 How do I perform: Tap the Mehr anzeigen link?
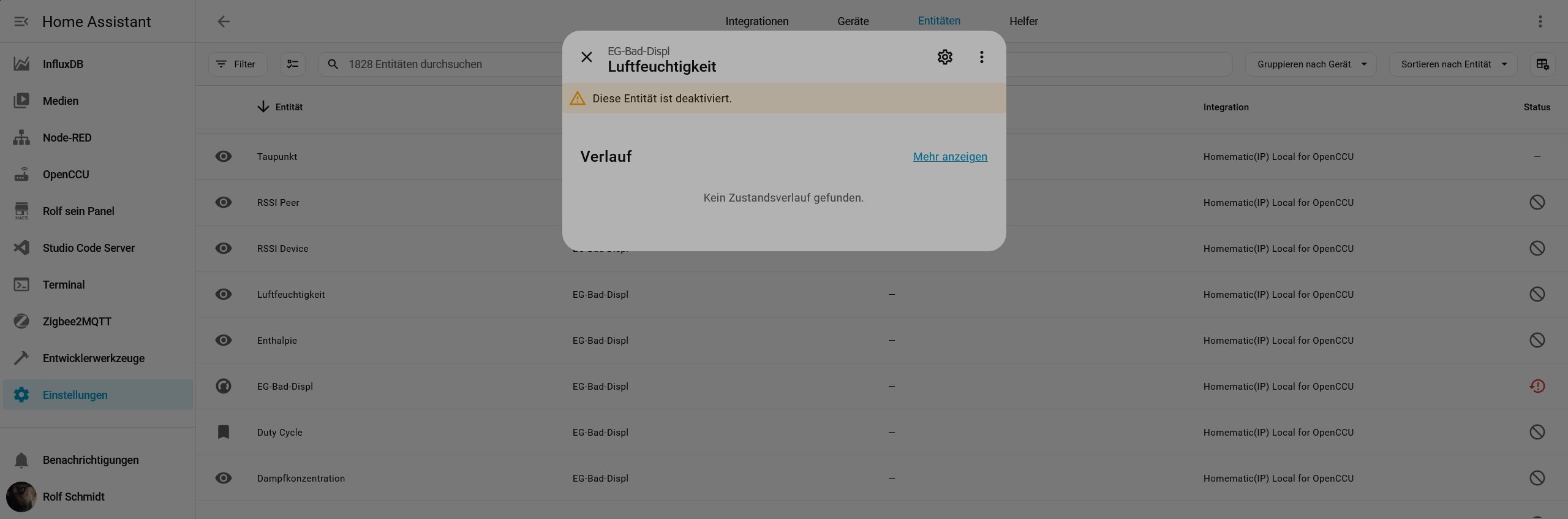pyautogui.click(x=949, y=156)
